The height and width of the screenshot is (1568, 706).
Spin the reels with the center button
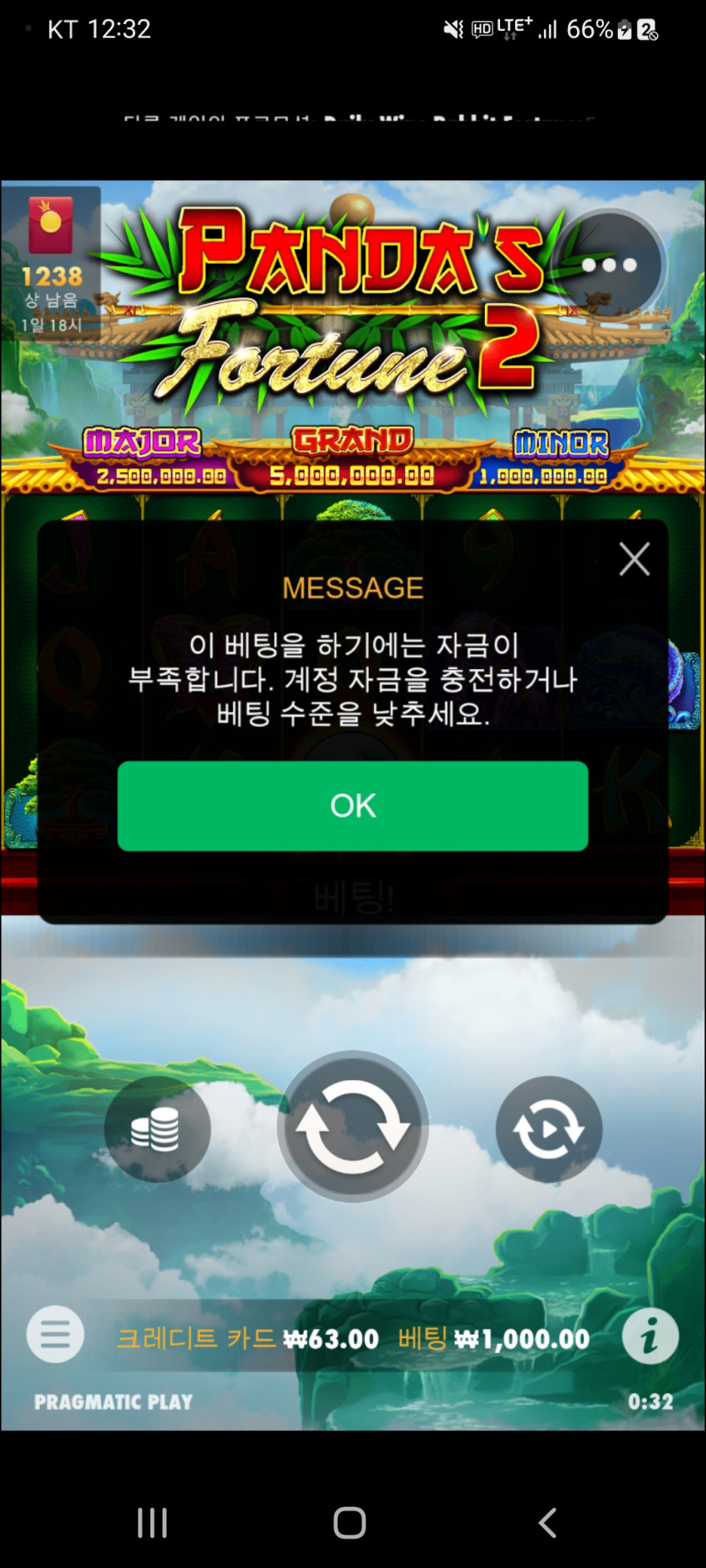coord(353,1126)
